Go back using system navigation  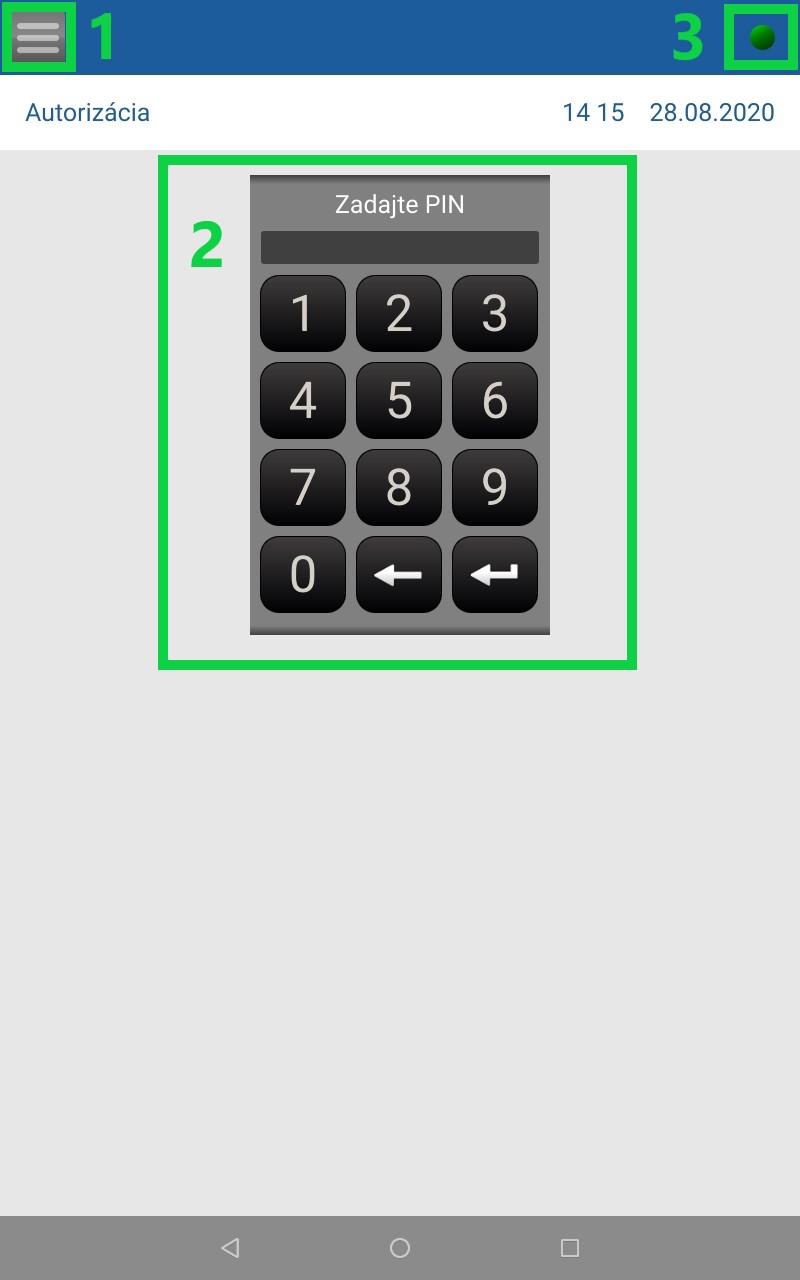coord(230,1247)
